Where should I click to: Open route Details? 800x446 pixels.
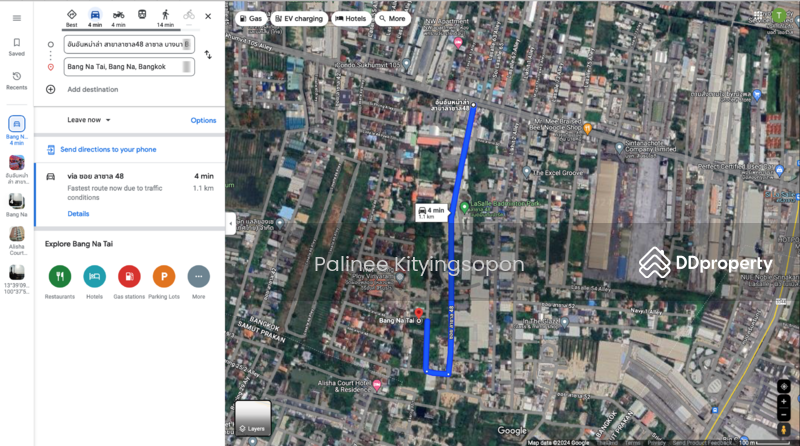[x=78, y=214]
